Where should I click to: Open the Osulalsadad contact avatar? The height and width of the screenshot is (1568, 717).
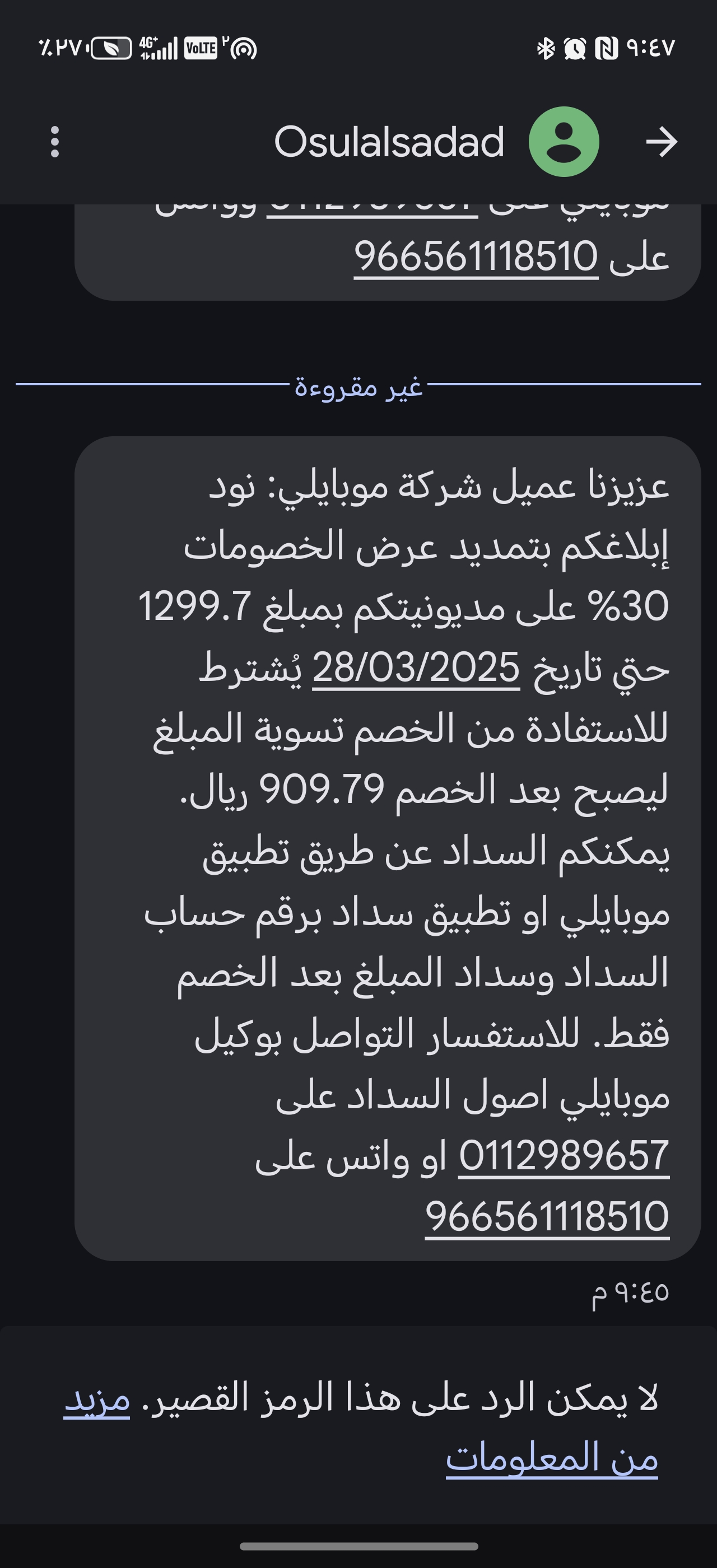tap(564, 142)
